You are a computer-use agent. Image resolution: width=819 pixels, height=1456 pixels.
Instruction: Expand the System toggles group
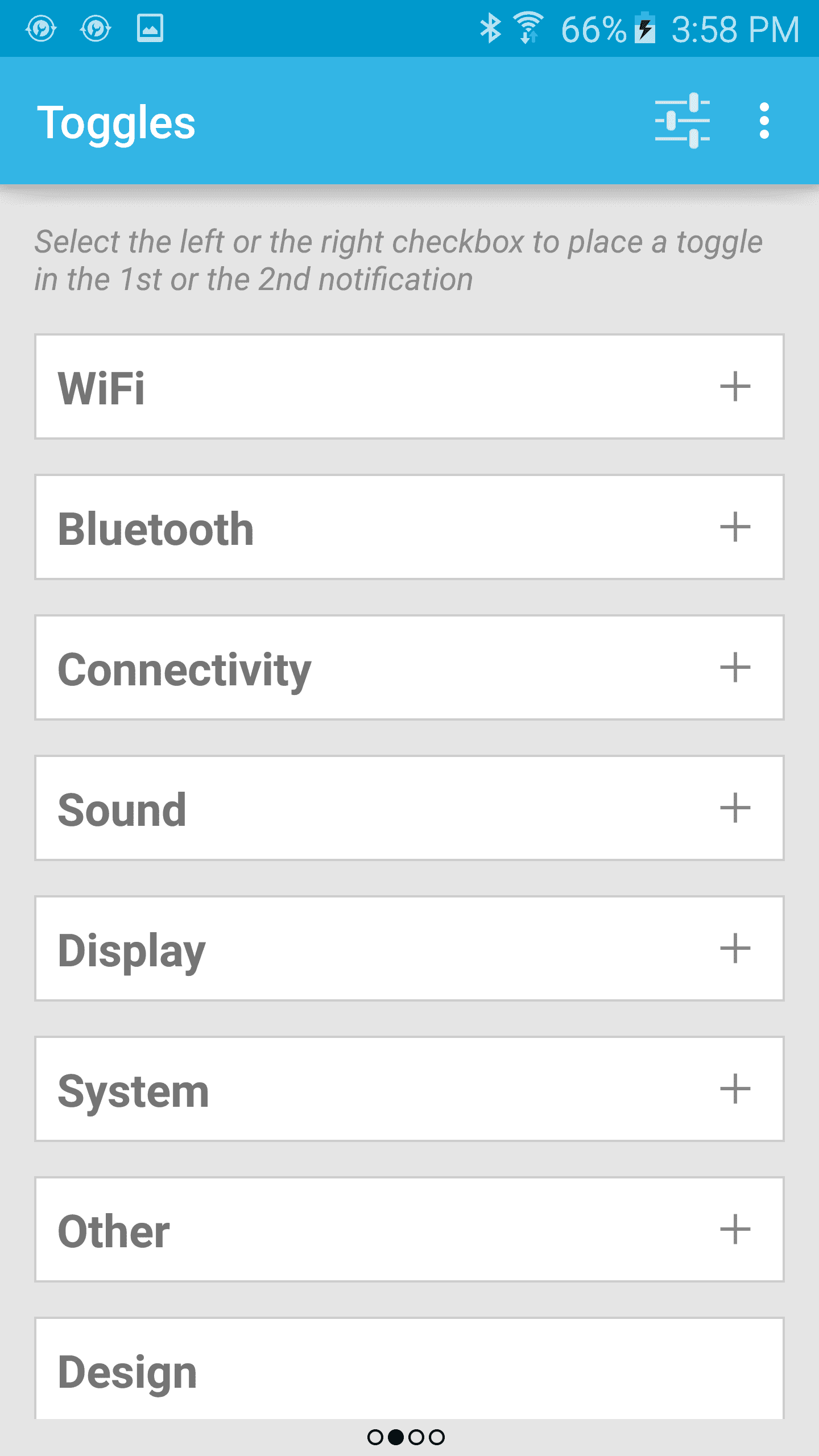coord(735,1089)
